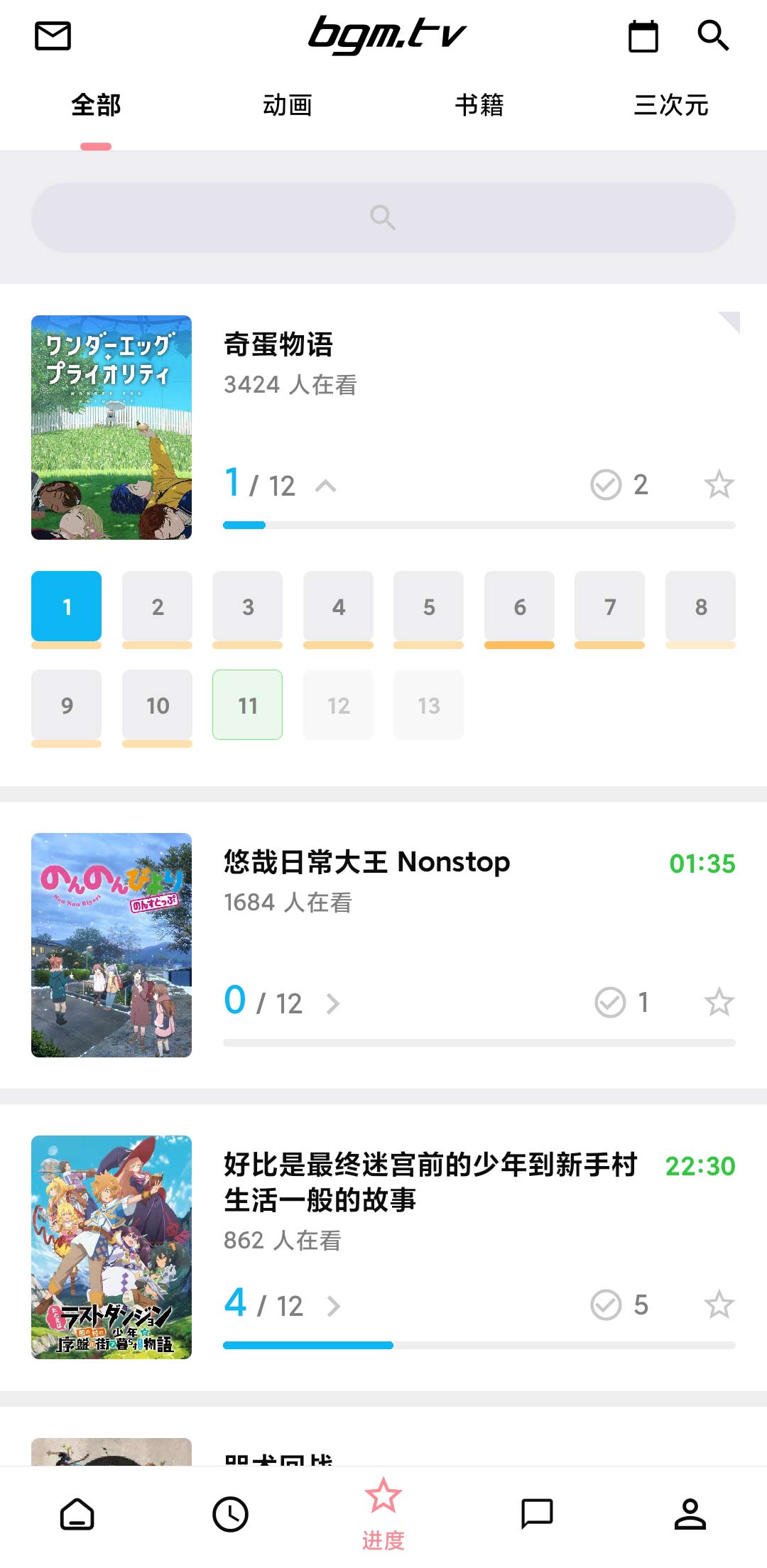The width and height of the screenshot is (767, 1568).
Task: Open the 书籍 section
Action: click(x=479, y=104)
